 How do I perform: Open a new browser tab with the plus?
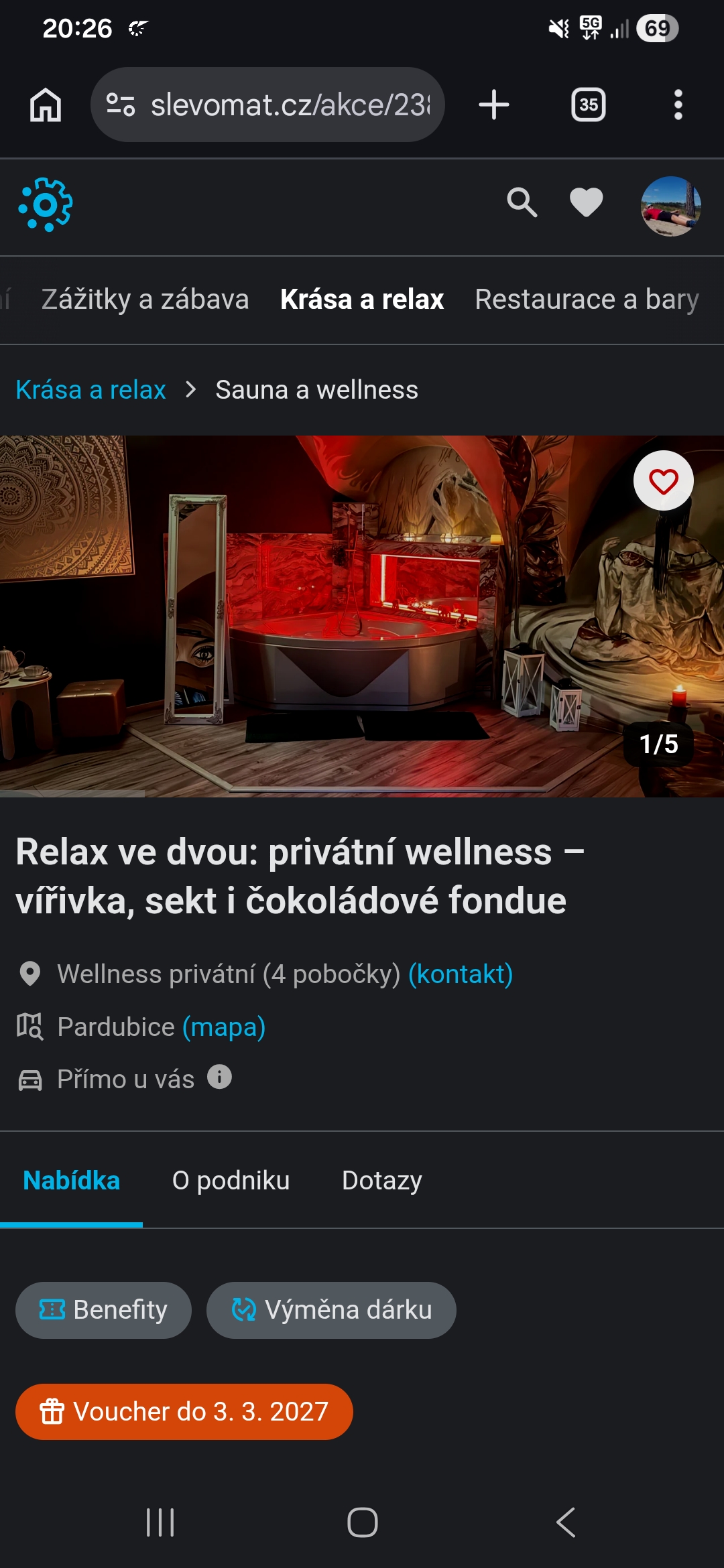click(x=493, y=105)
